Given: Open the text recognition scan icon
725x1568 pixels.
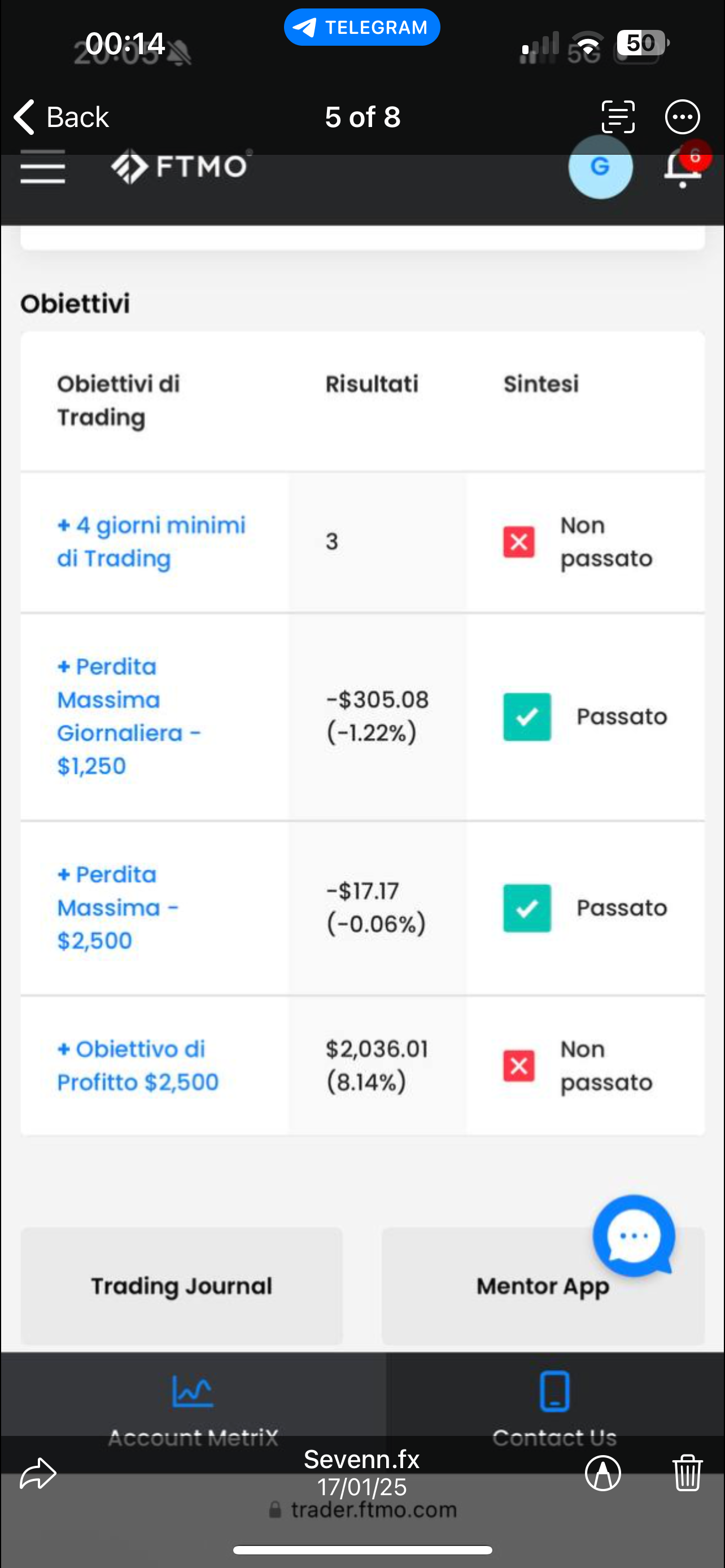Looking at the screenshot, I should tap(618, 116).
